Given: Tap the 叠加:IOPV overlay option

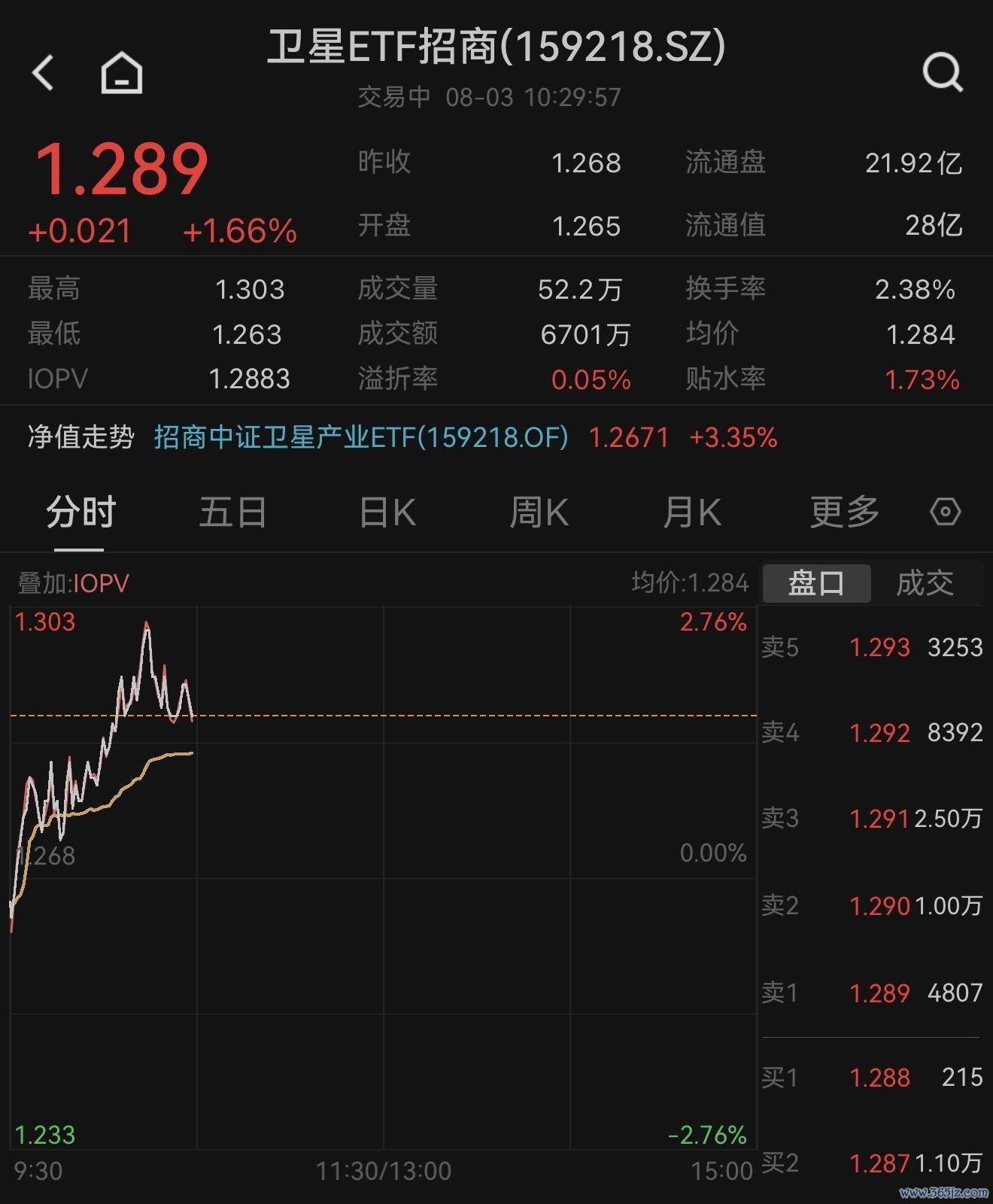Looking at the screenshot, I should click(73, 583).
